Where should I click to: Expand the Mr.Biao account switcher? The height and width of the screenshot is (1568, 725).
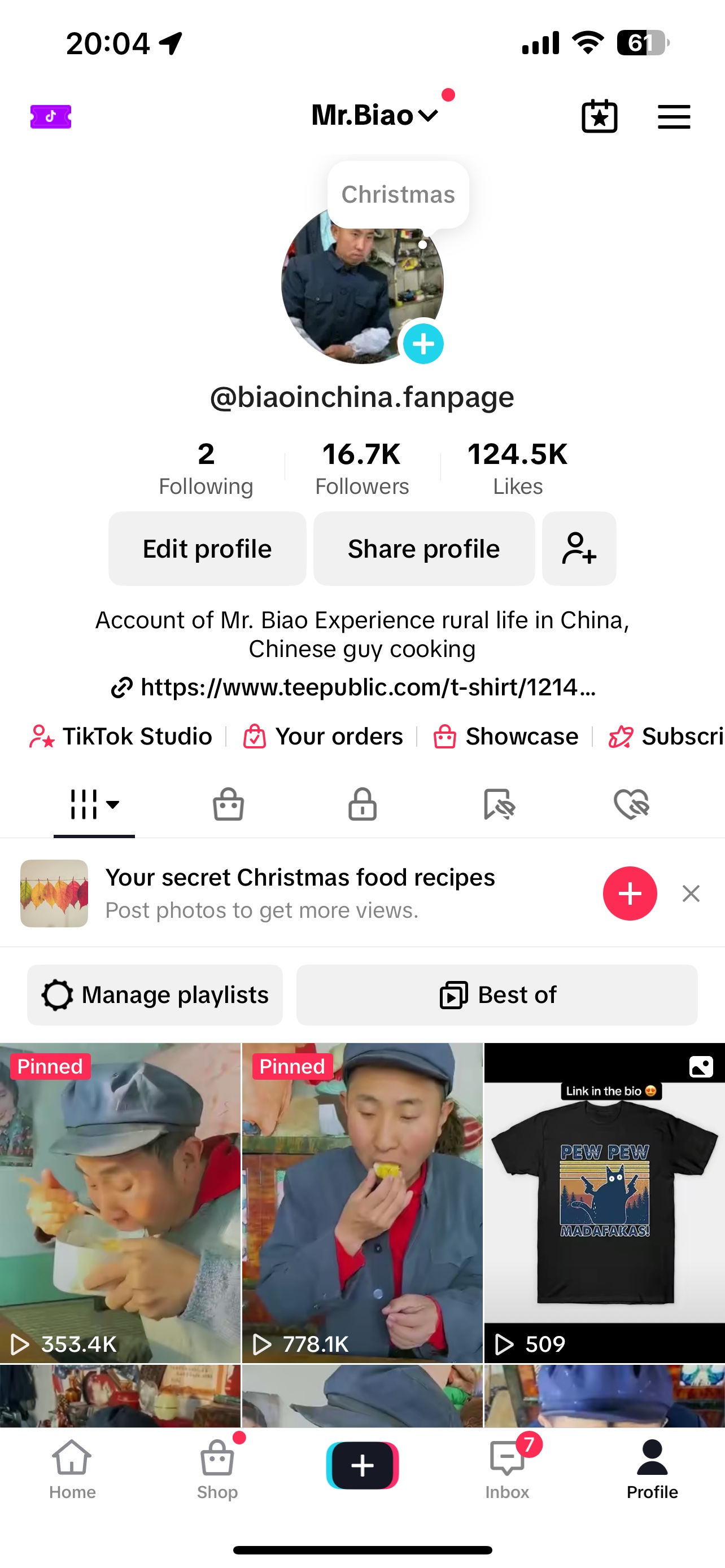click(375, 115)
